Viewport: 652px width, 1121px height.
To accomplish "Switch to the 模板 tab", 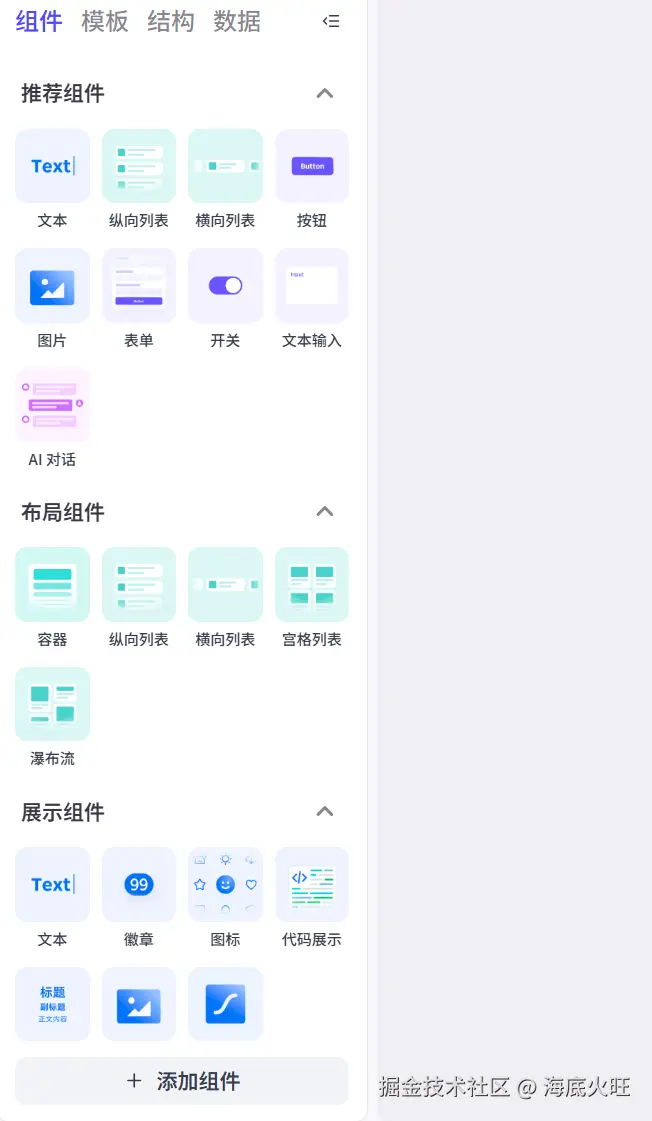I will tap(105, 21).
